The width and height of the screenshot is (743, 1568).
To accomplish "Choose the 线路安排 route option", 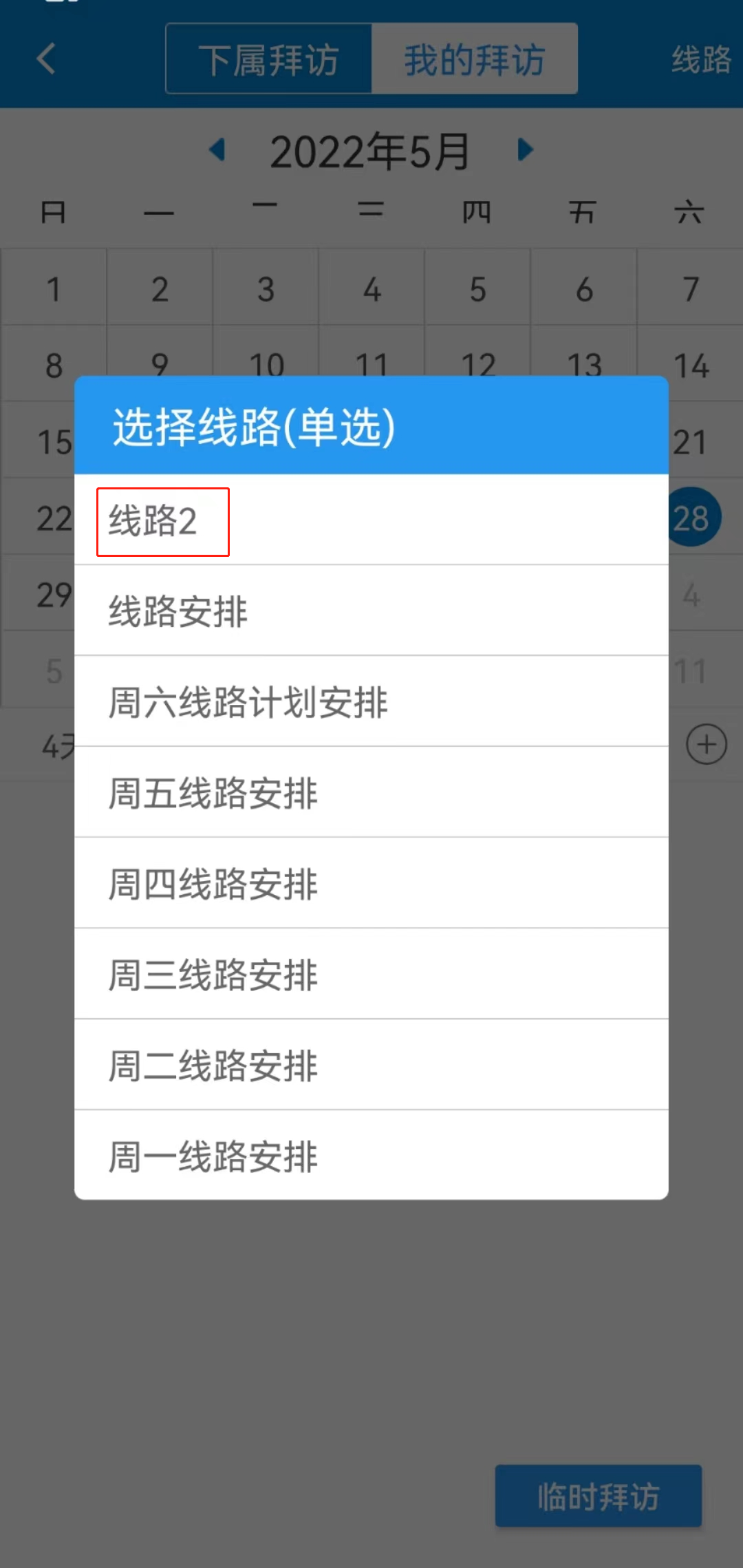I will [x=371, y=611].
